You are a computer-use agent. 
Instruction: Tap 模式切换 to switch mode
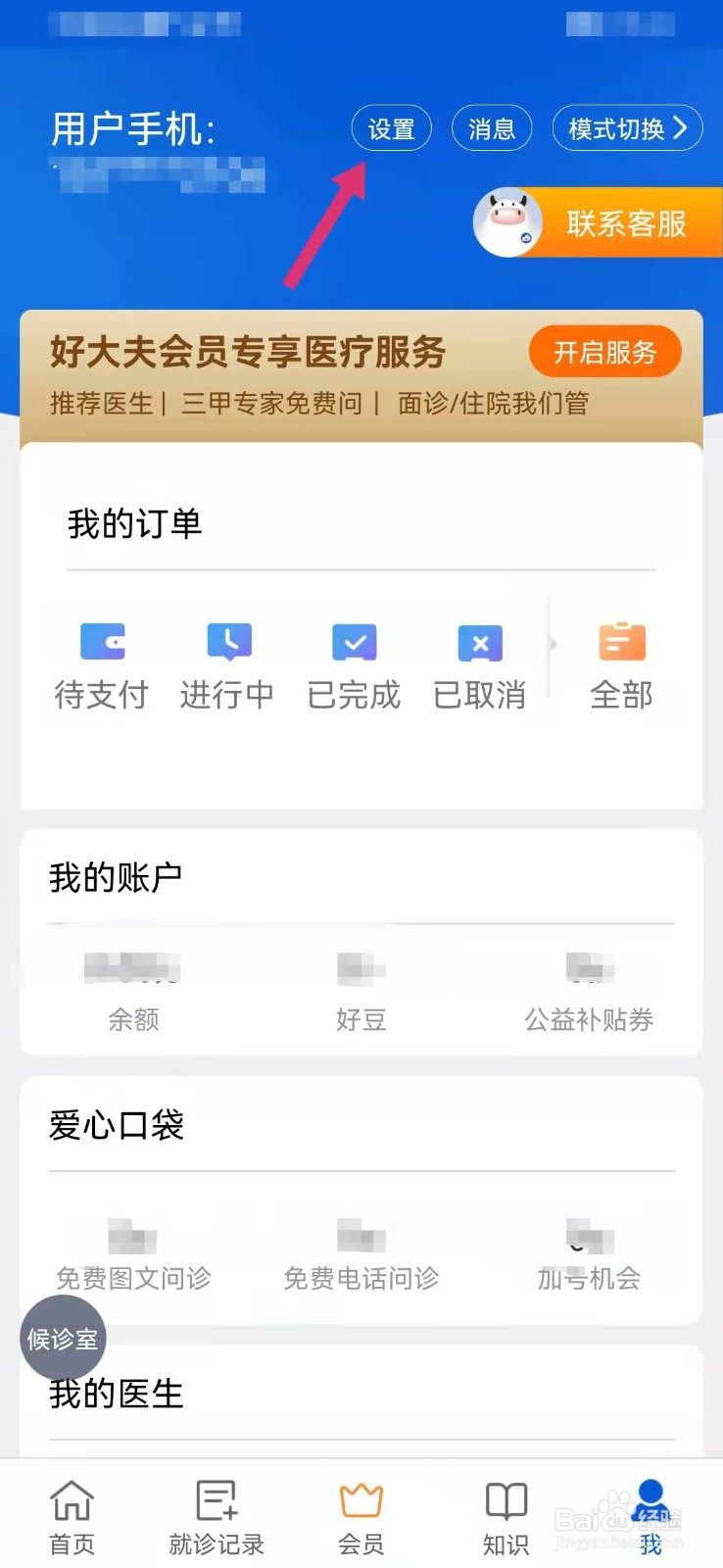[628, 128]
